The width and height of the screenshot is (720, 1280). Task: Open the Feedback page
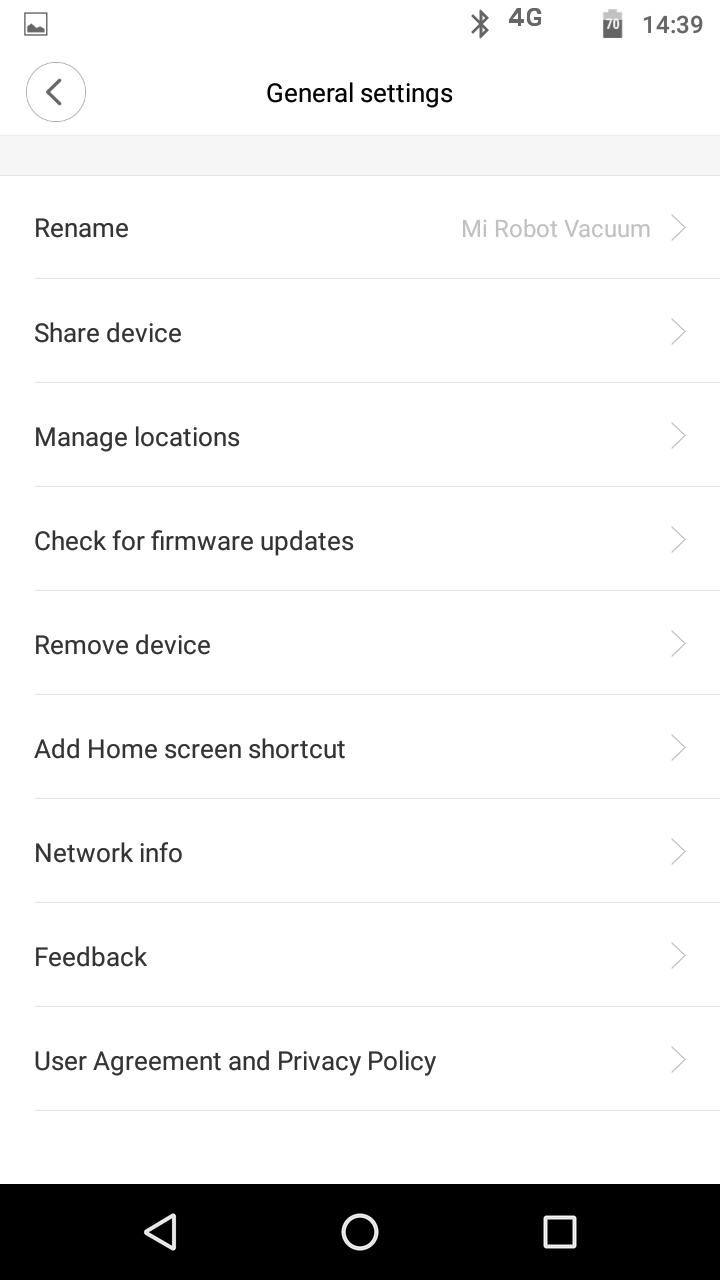point(360,956)
